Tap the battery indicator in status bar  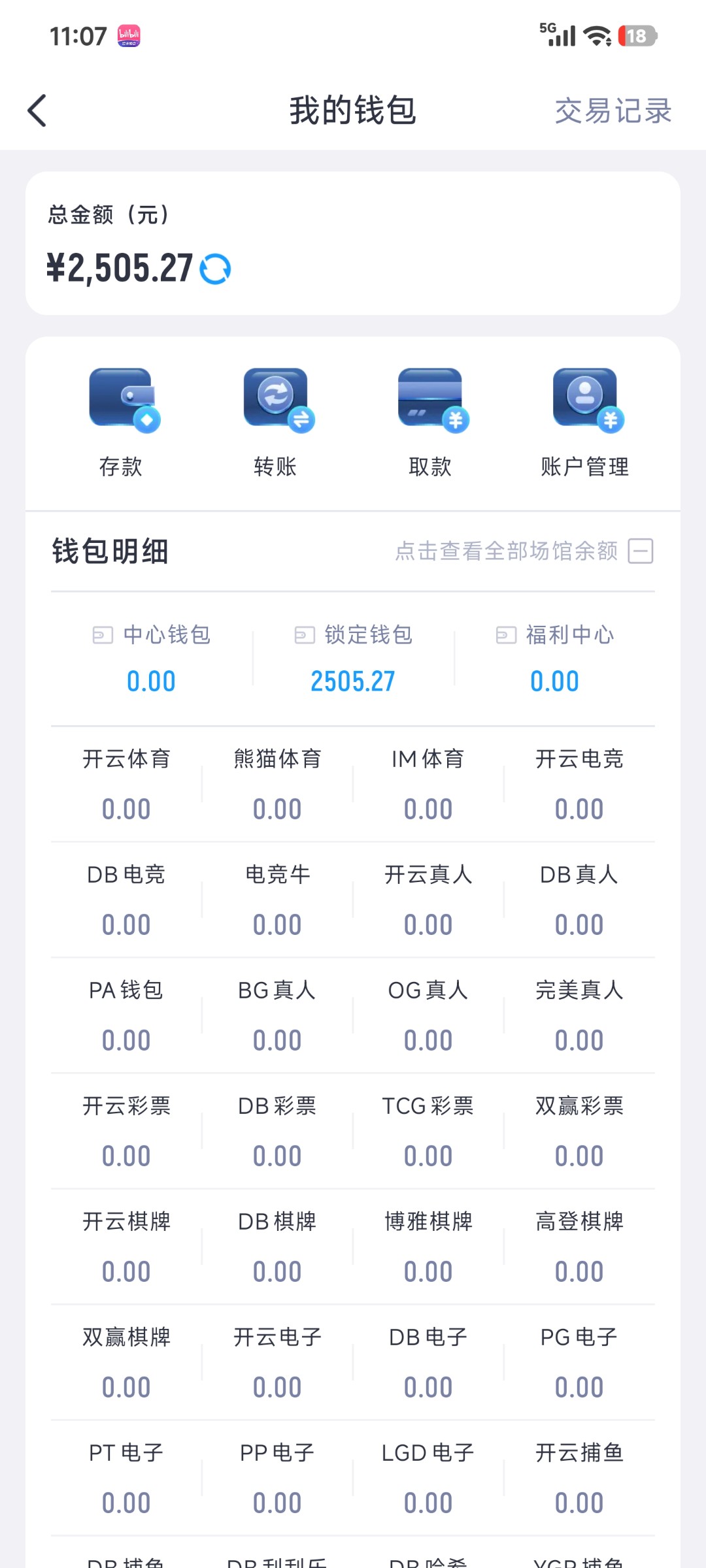(x=637, y=37)
